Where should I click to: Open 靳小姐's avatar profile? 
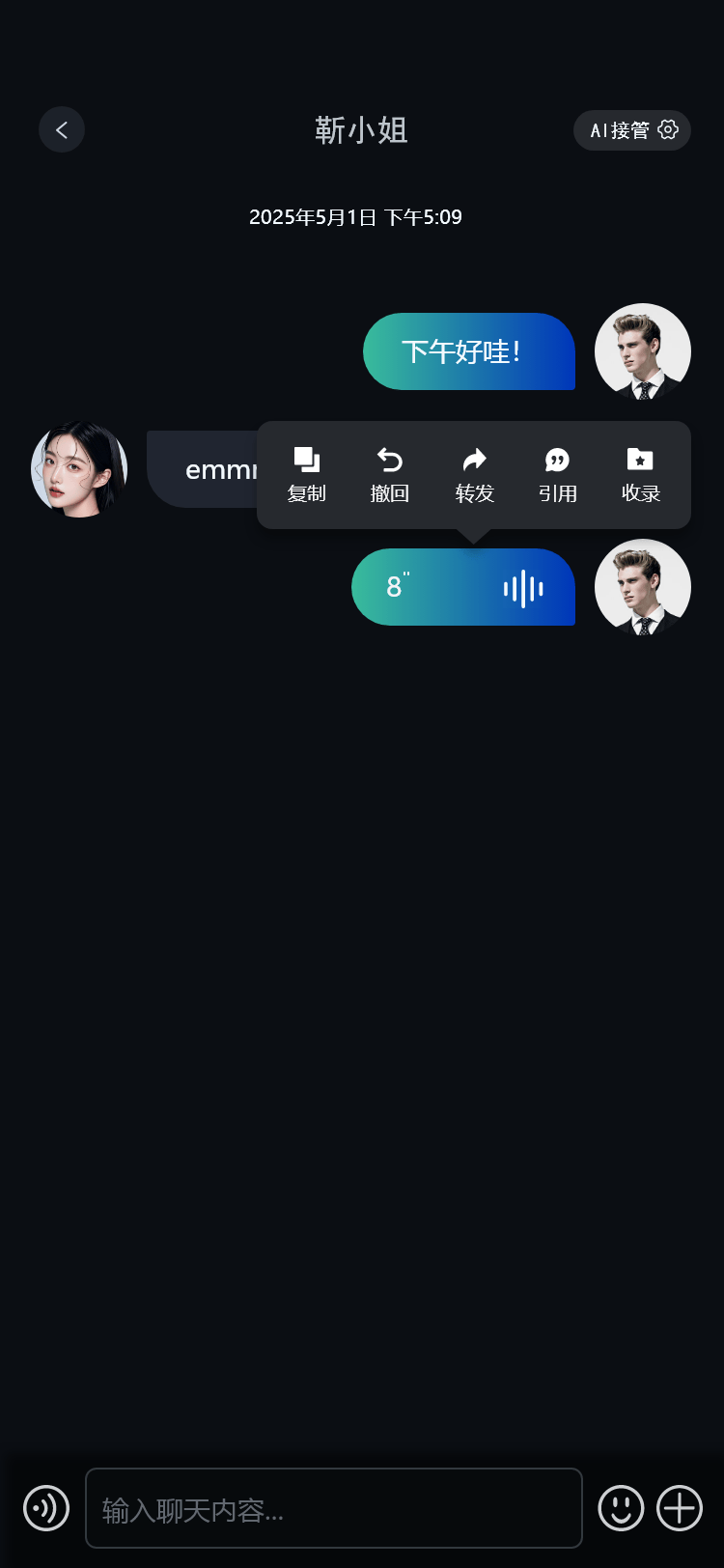pos(79,469)
